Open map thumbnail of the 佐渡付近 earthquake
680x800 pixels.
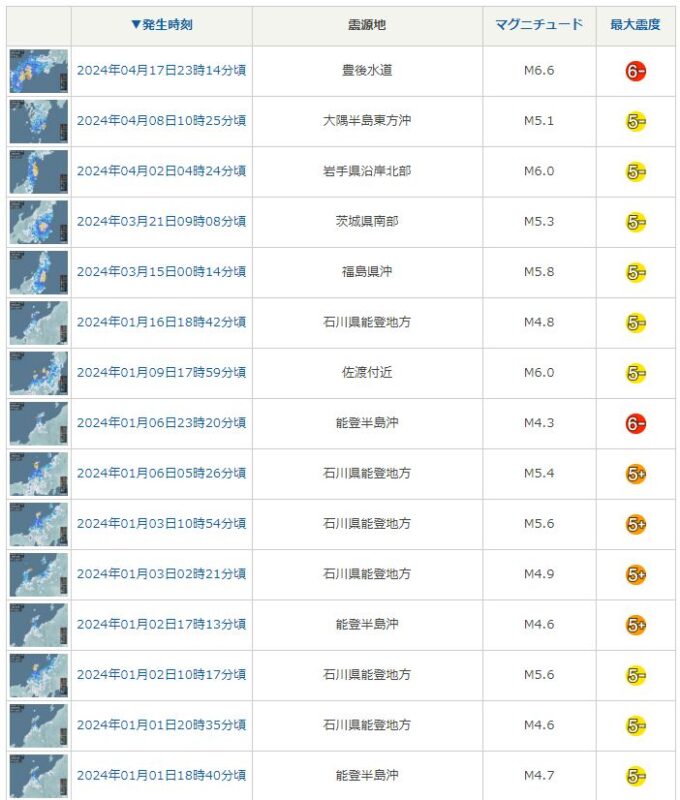click(x=39, y=372)
